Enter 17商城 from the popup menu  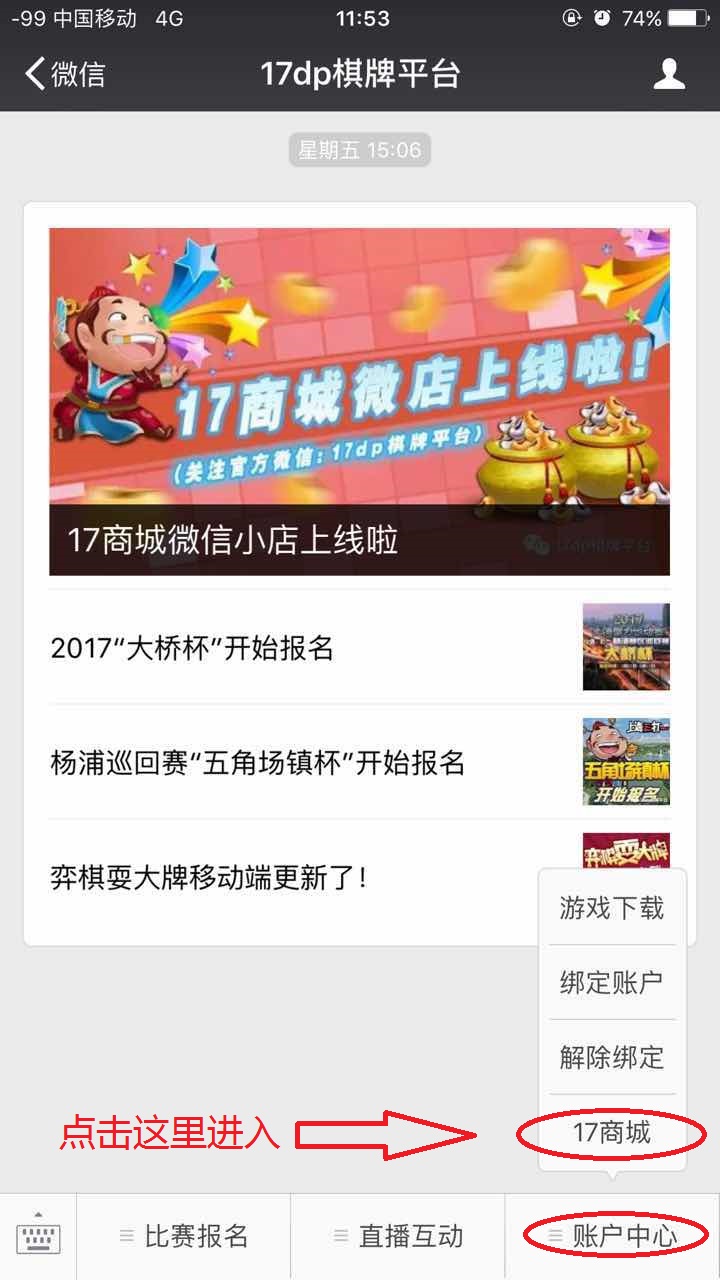tap(611, 1133)
